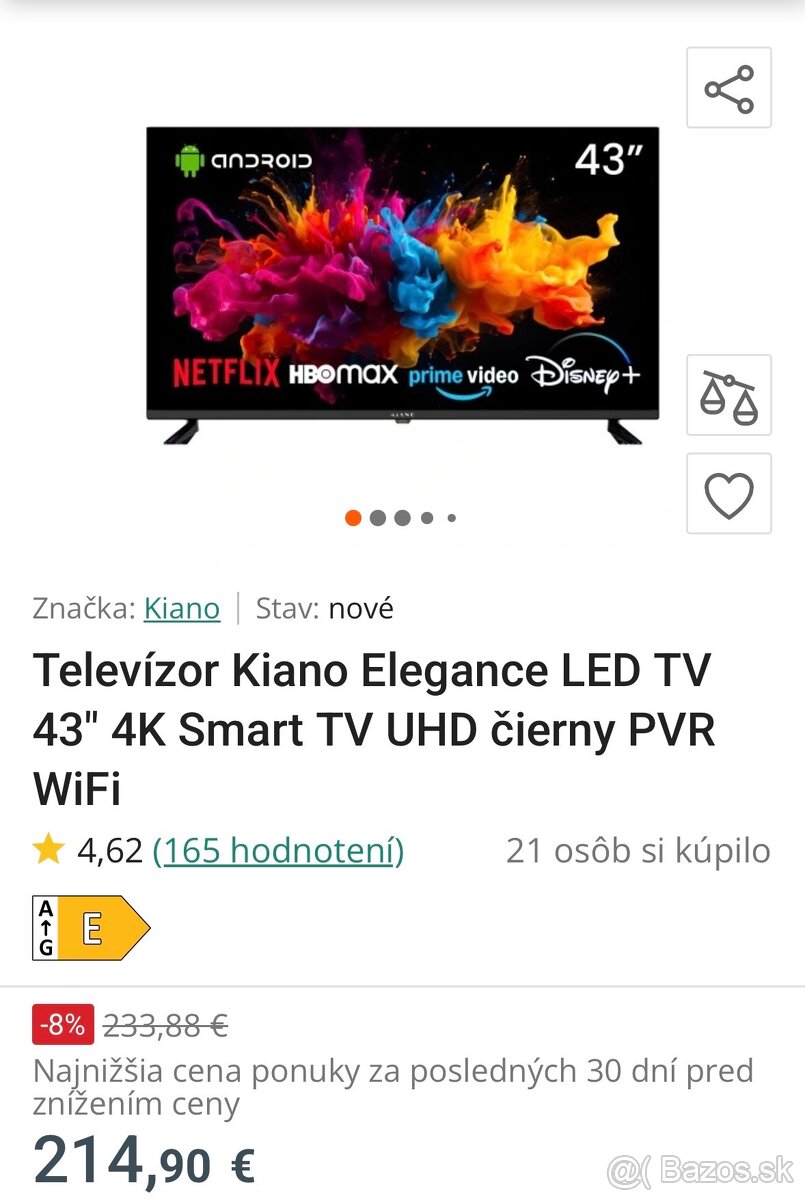Activate the last carousel navigation dot

tap(449, 517)
